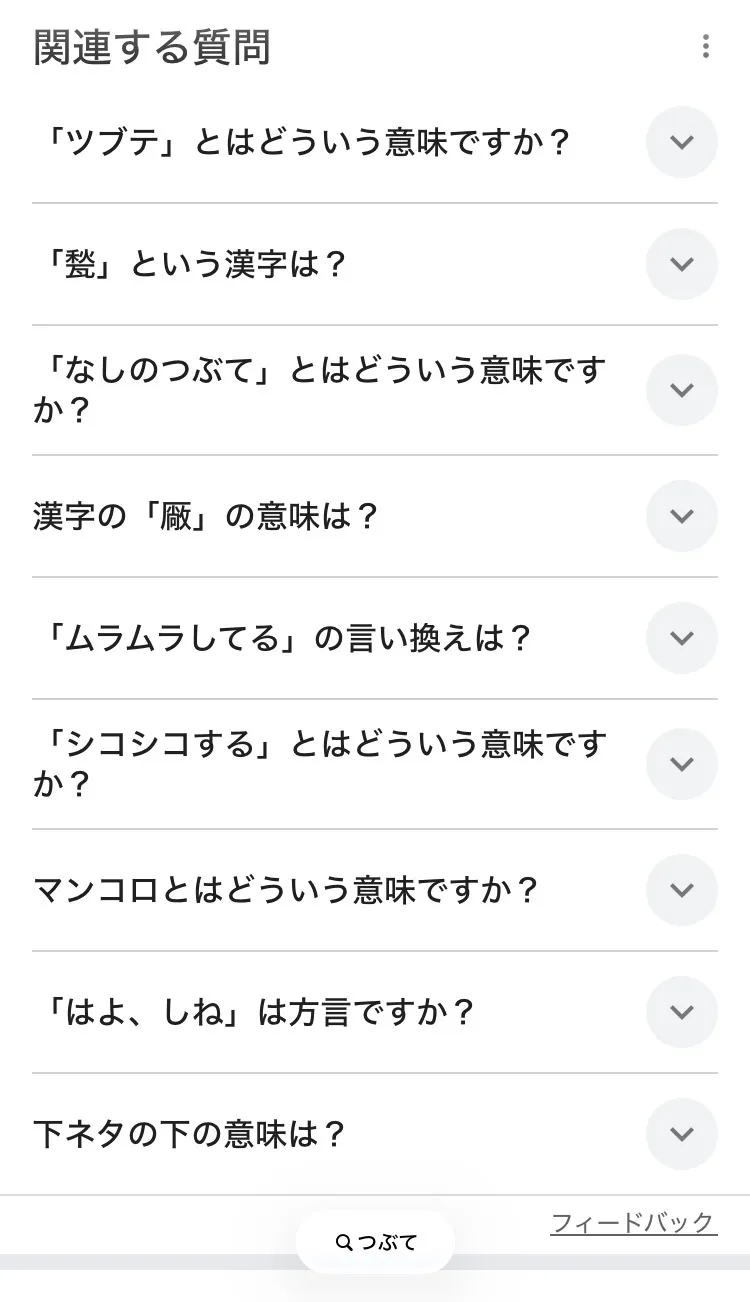Tap the つぶて search pill
Screen dimensions: 750x1302
376,1243
